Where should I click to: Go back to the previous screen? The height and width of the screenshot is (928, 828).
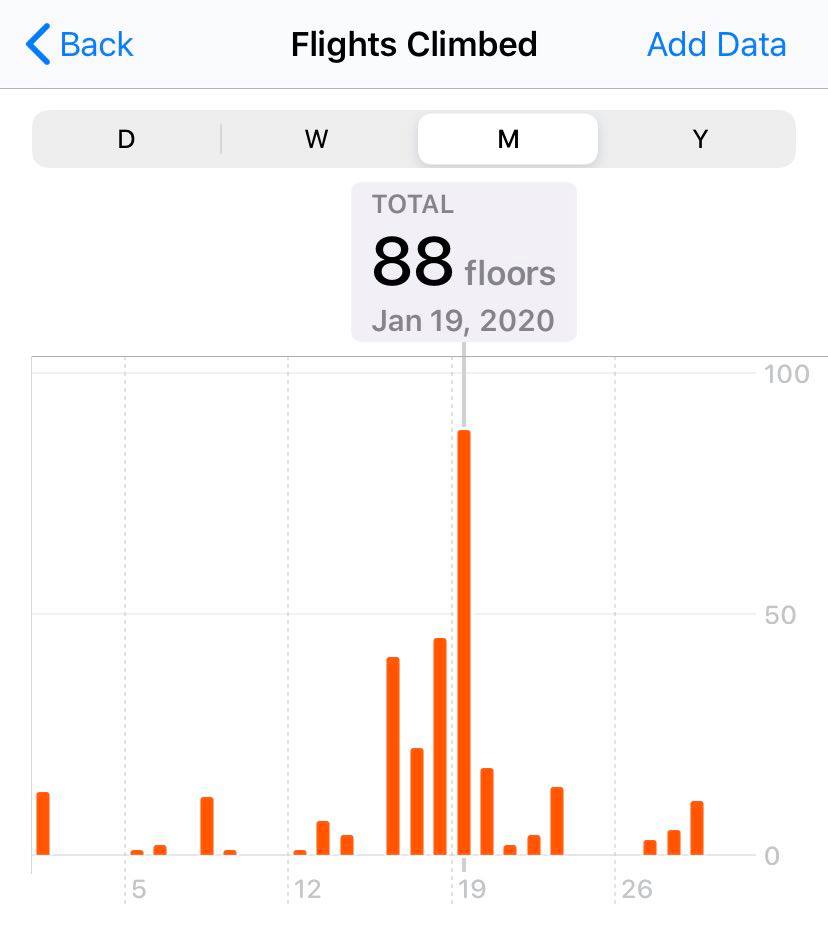(80, 45)
